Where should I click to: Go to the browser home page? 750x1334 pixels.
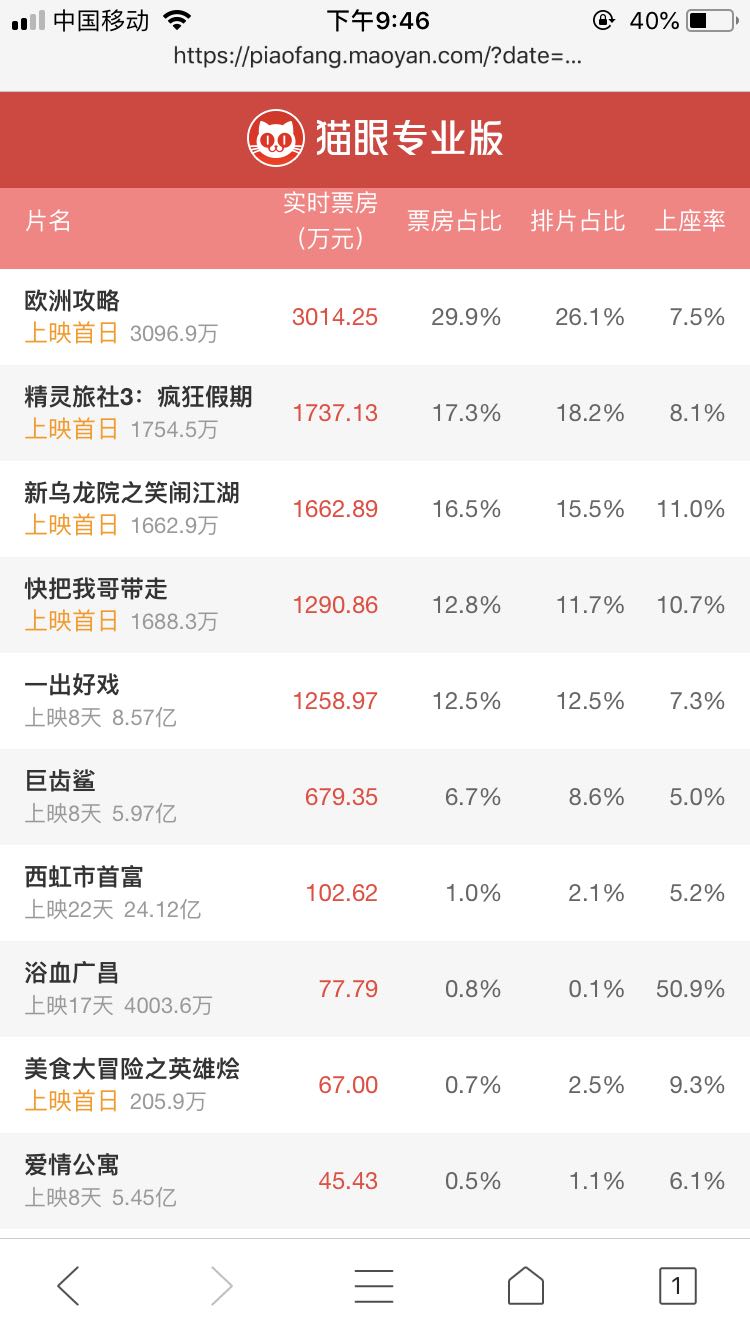526,1286
